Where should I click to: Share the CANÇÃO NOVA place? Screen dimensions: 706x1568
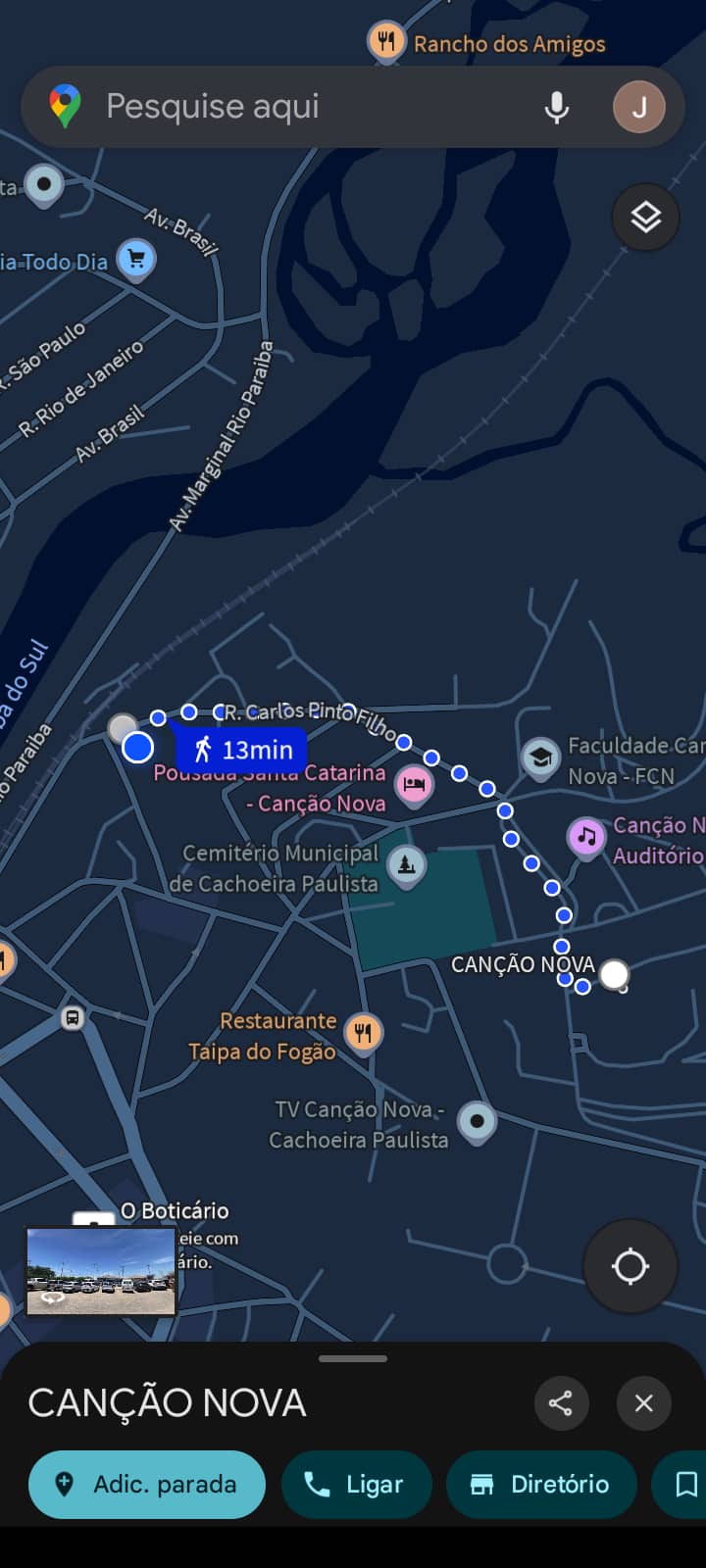tap(561, 1402)
